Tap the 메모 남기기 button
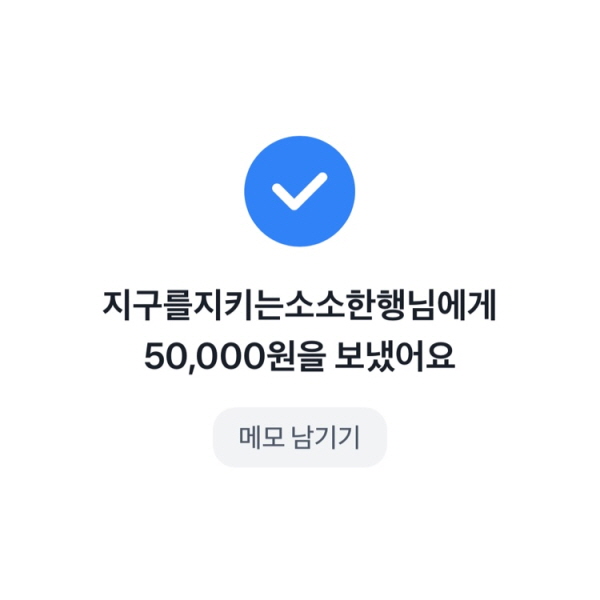This screenshot has width=600, height=600. 299,437
